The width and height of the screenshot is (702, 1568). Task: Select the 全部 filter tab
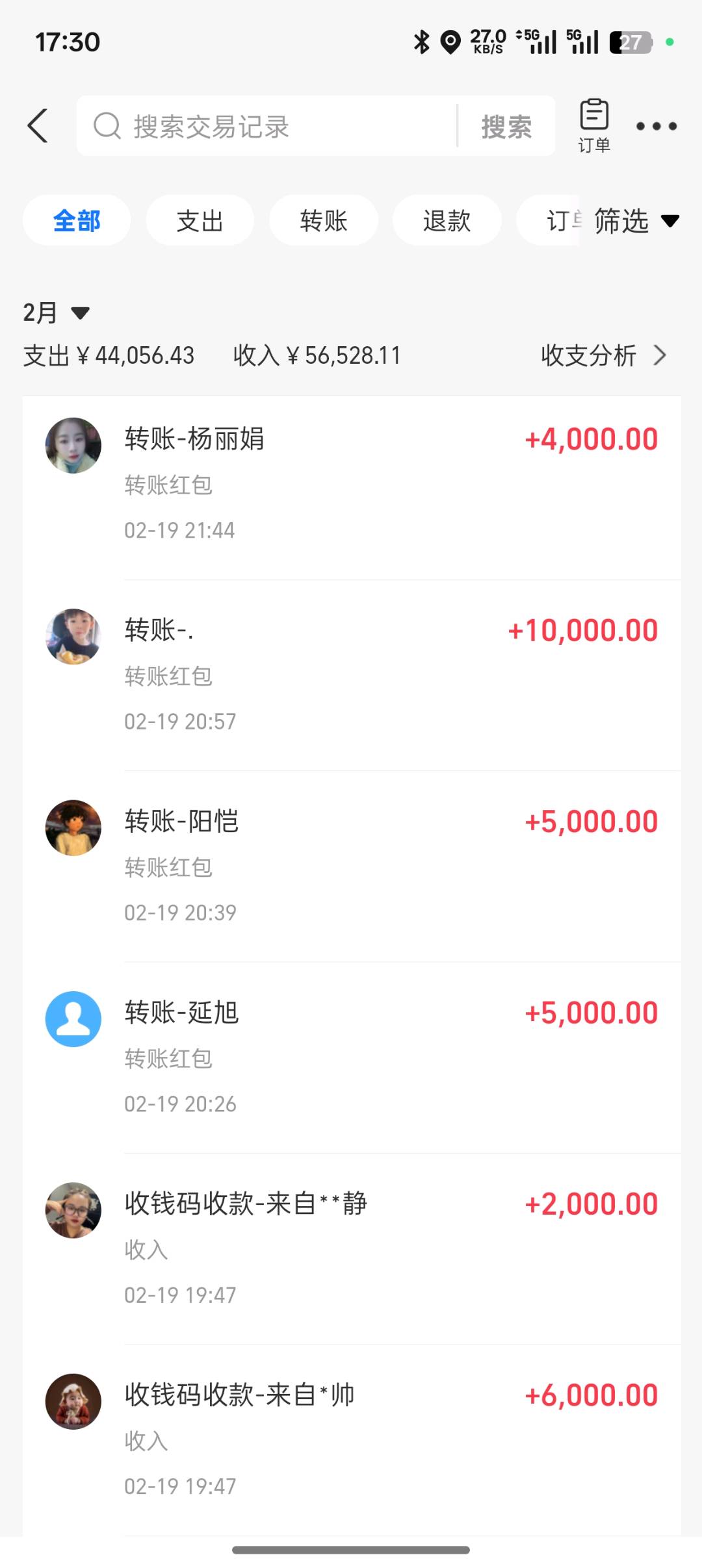point(77,221)
